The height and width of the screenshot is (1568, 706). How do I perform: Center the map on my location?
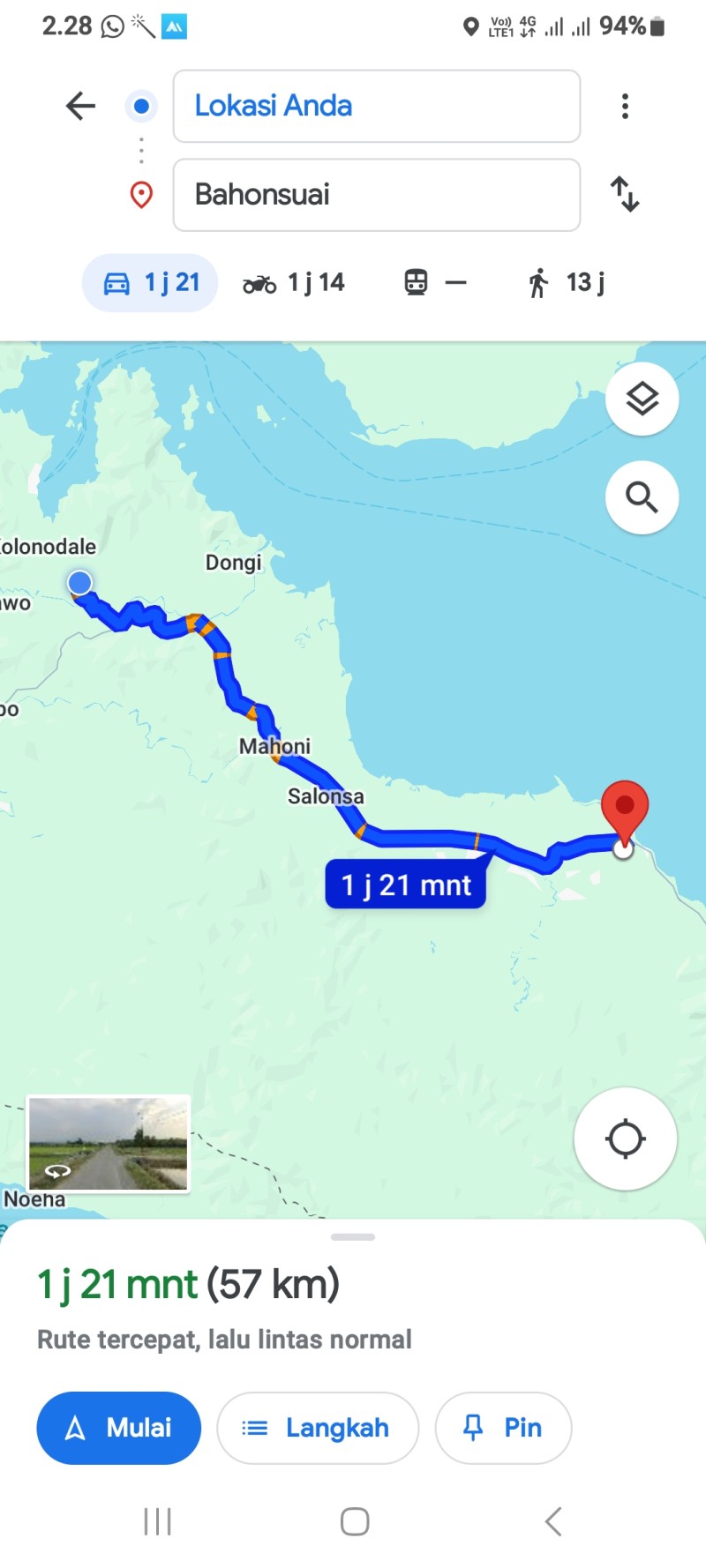coord(626,1139)
